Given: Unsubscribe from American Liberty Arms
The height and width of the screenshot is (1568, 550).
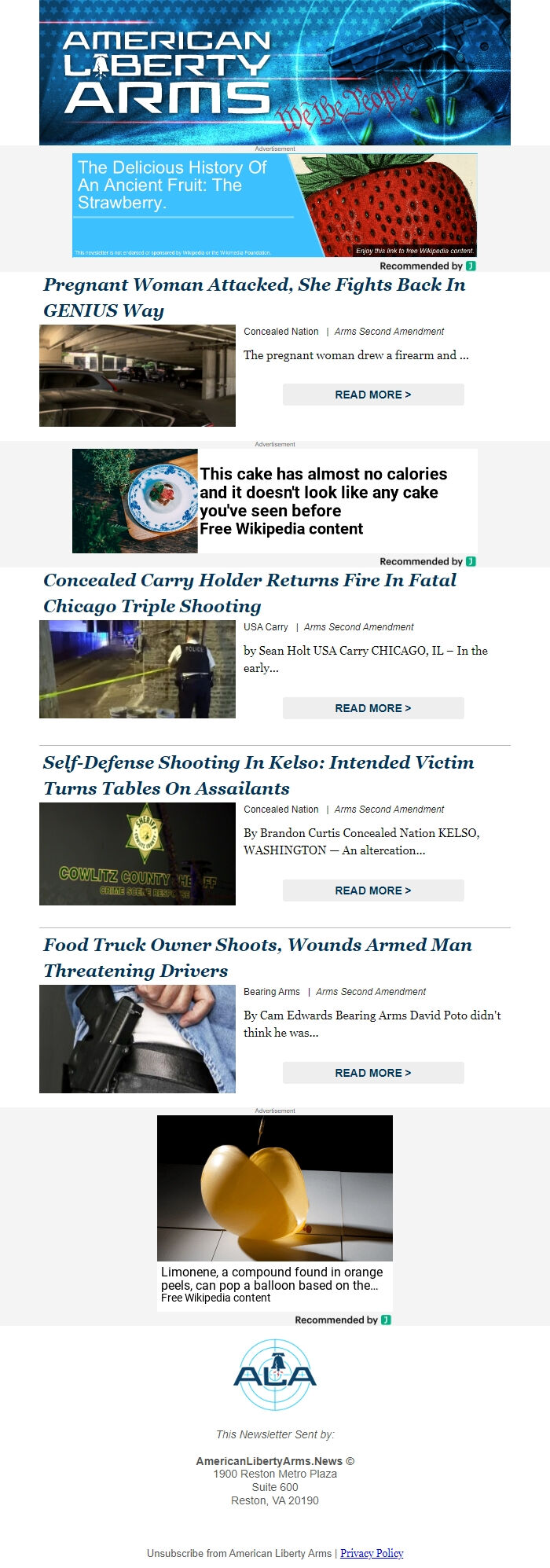Looking at the screenshot, I should (x=239, y=1553).
